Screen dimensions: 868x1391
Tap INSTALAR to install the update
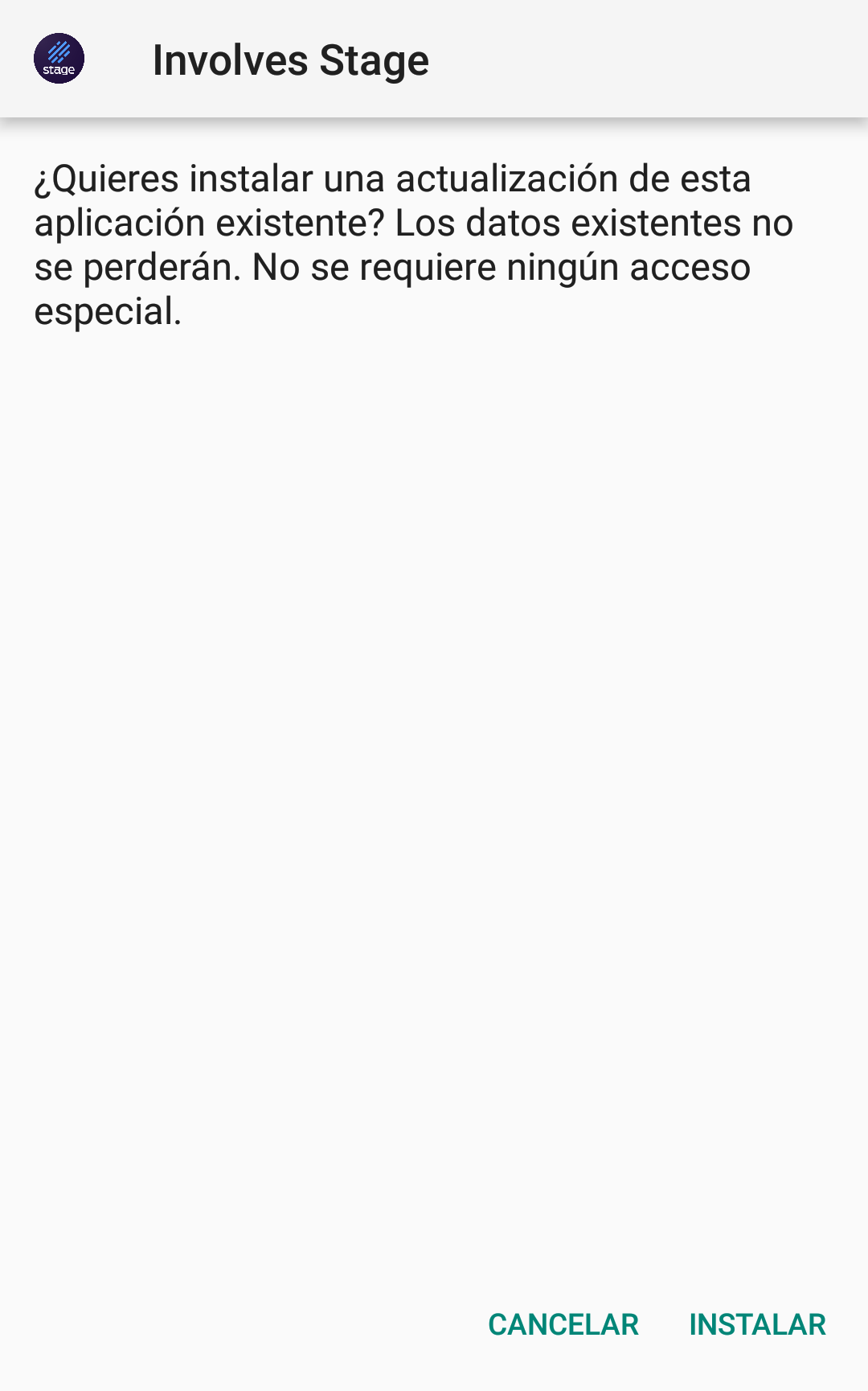tap(757, 1324)
